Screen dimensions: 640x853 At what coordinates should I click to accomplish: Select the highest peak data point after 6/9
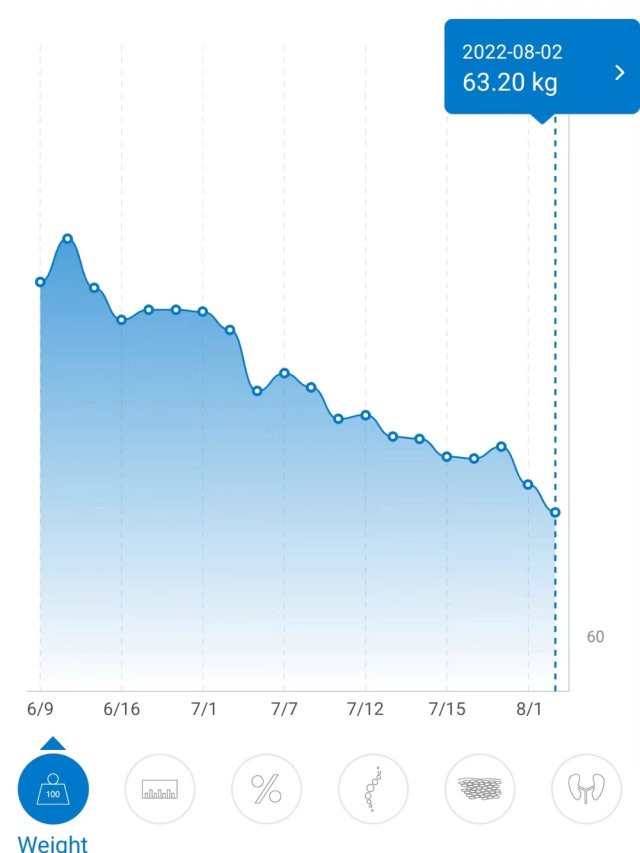click(x=68, y=238)
